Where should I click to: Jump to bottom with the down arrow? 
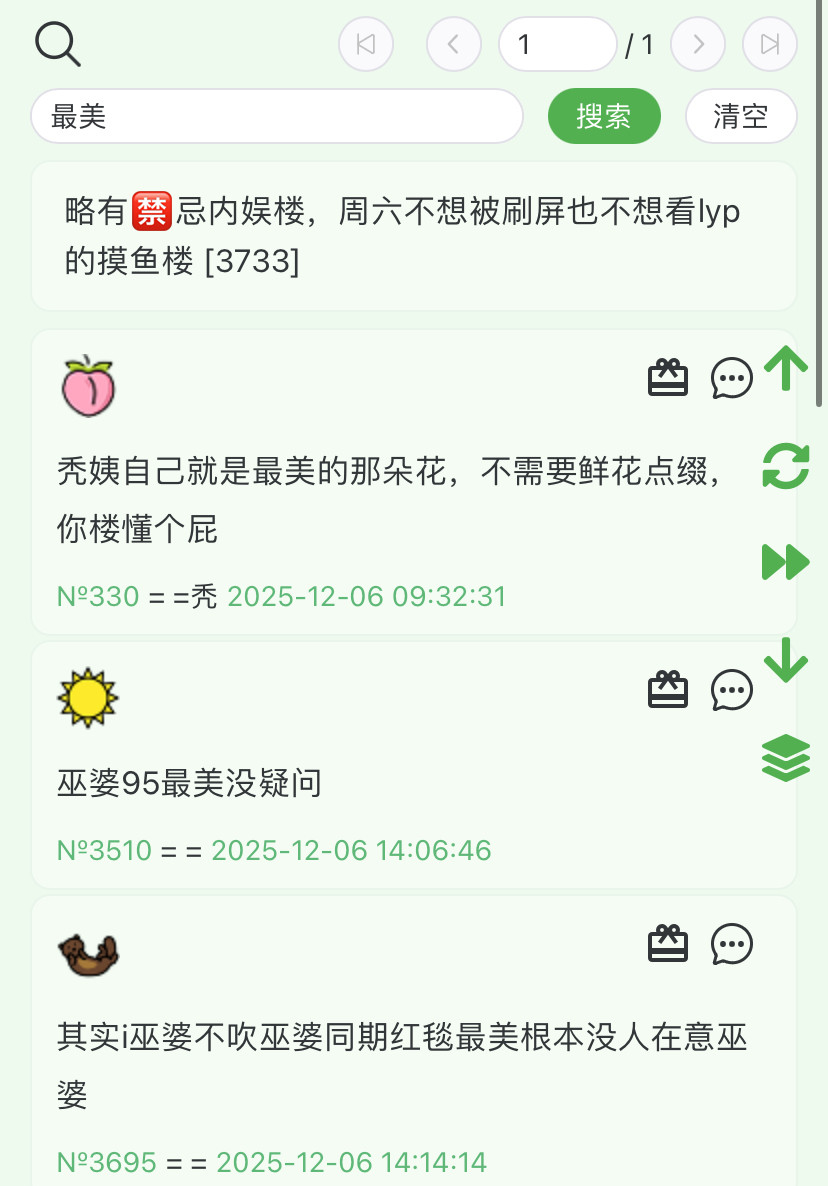786,660
